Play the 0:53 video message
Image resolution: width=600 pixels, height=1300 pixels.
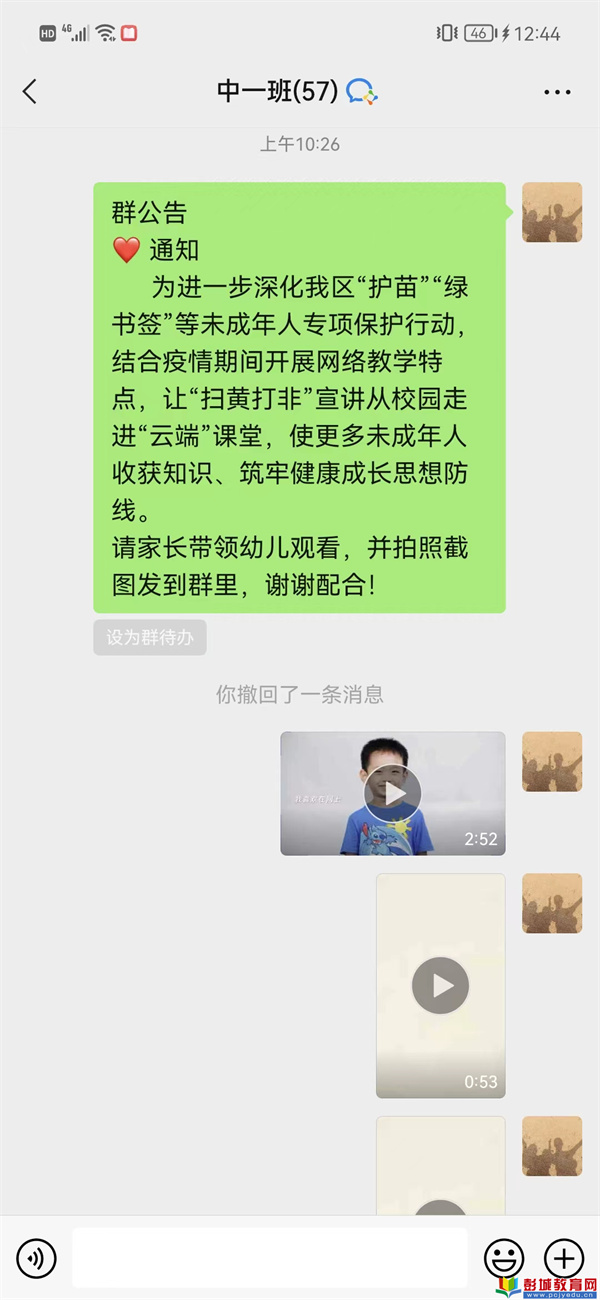click(440, 986)
